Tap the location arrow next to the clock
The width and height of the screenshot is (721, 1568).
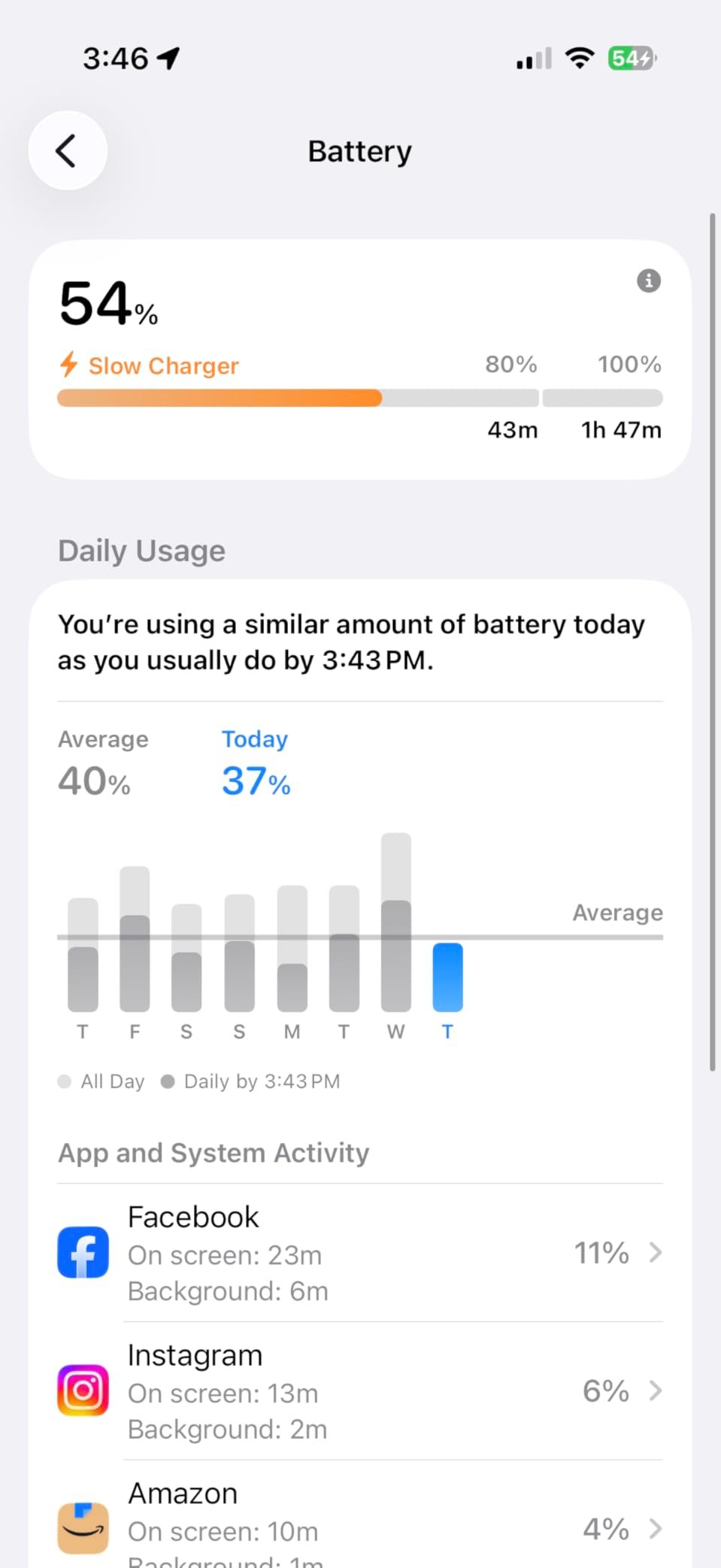(x=167, y=58)
